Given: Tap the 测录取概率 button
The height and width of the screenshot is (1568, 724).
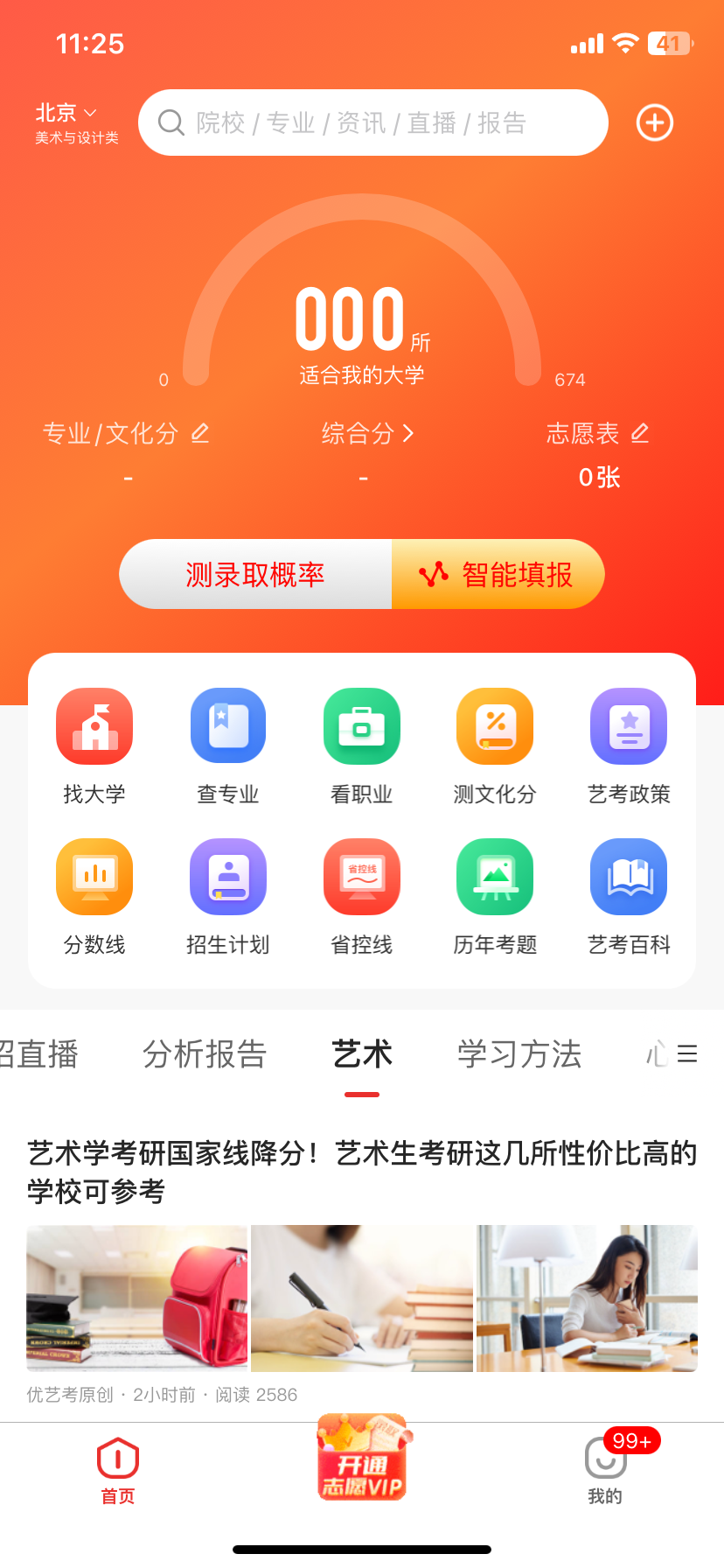Looking at the screenshot, I should tap(255, 575).
